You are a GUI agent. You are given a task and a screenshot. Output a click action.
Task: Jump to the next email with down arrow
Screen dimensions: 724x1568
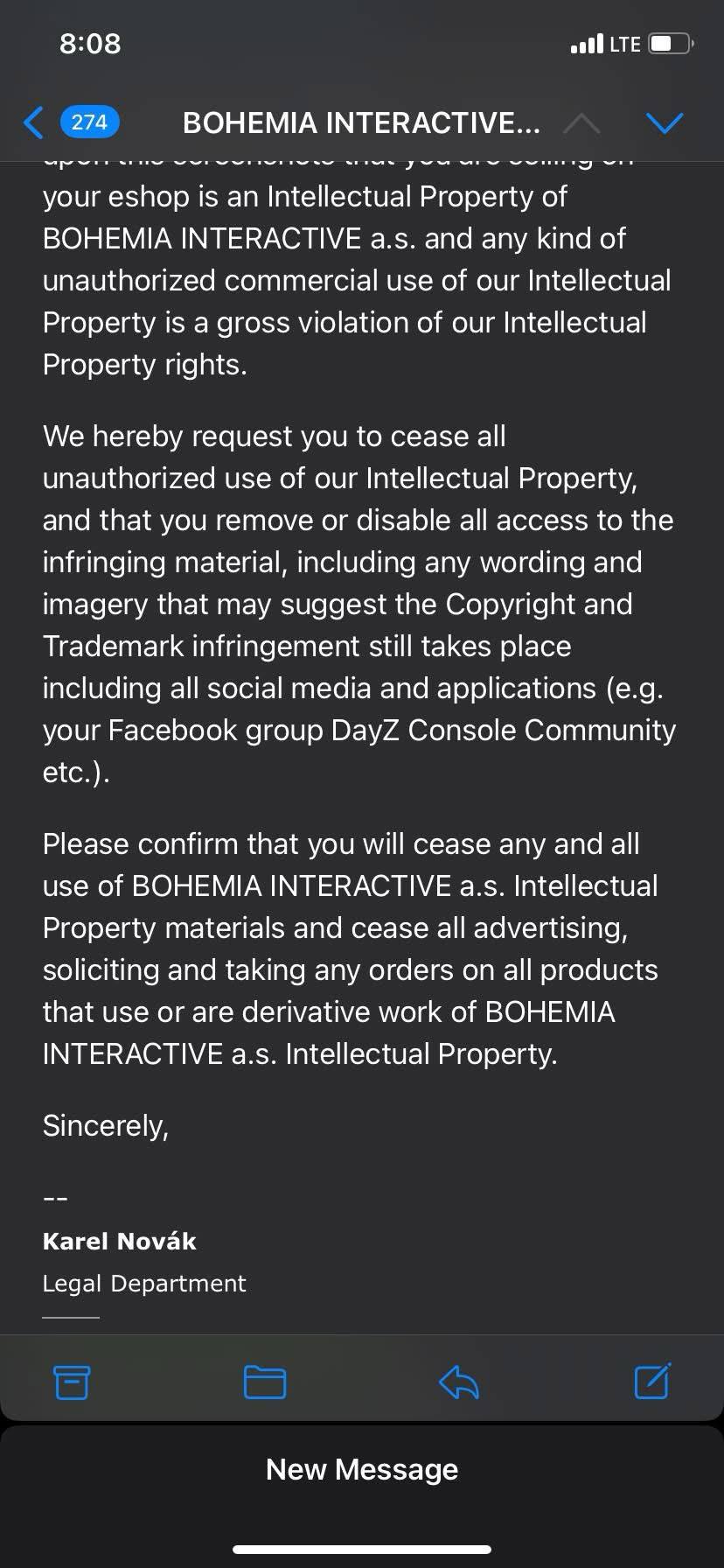point(665,123)
